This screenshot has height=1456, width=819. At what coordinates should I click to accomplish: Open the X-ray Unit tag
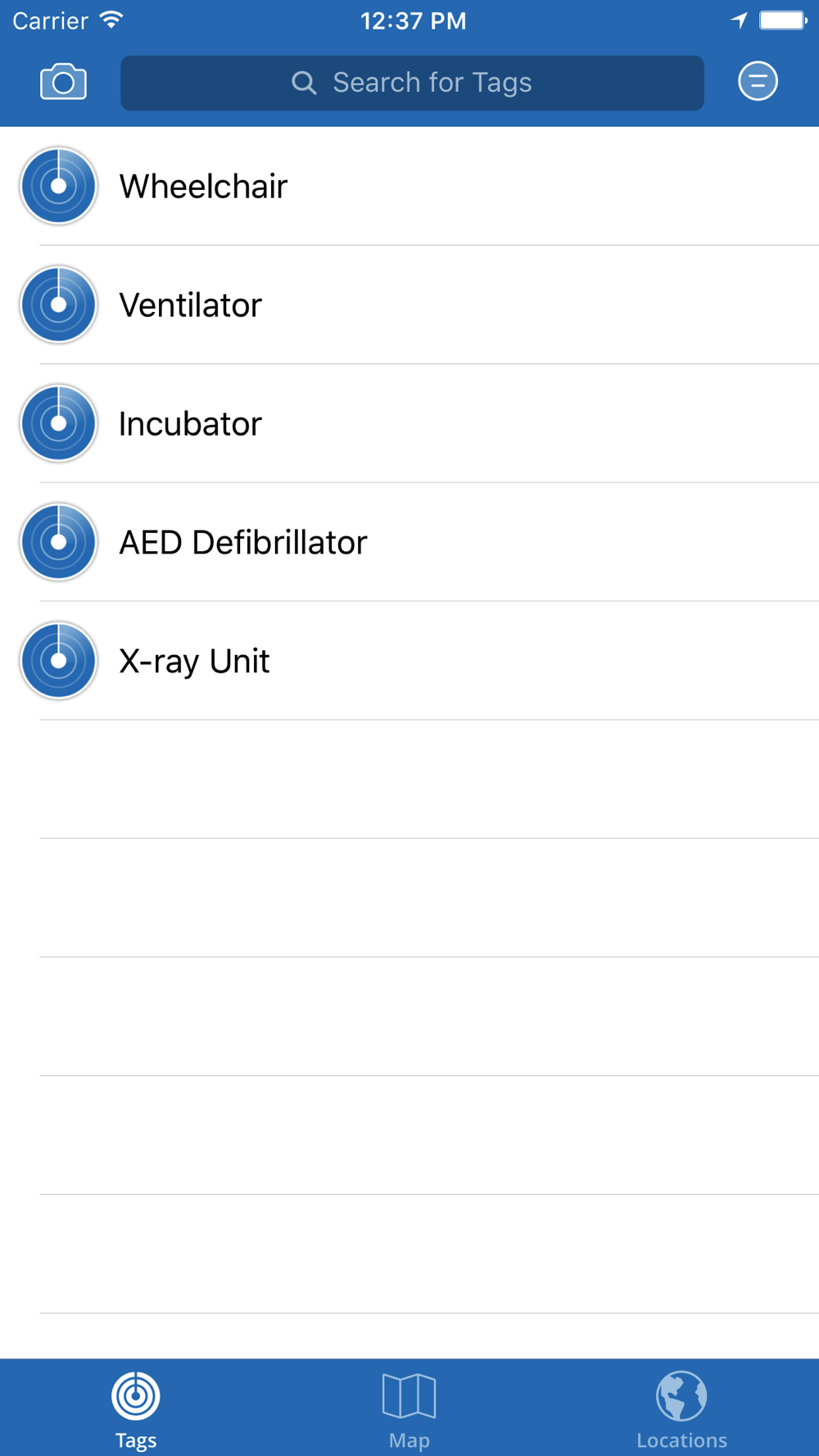[x=409, y=661]
